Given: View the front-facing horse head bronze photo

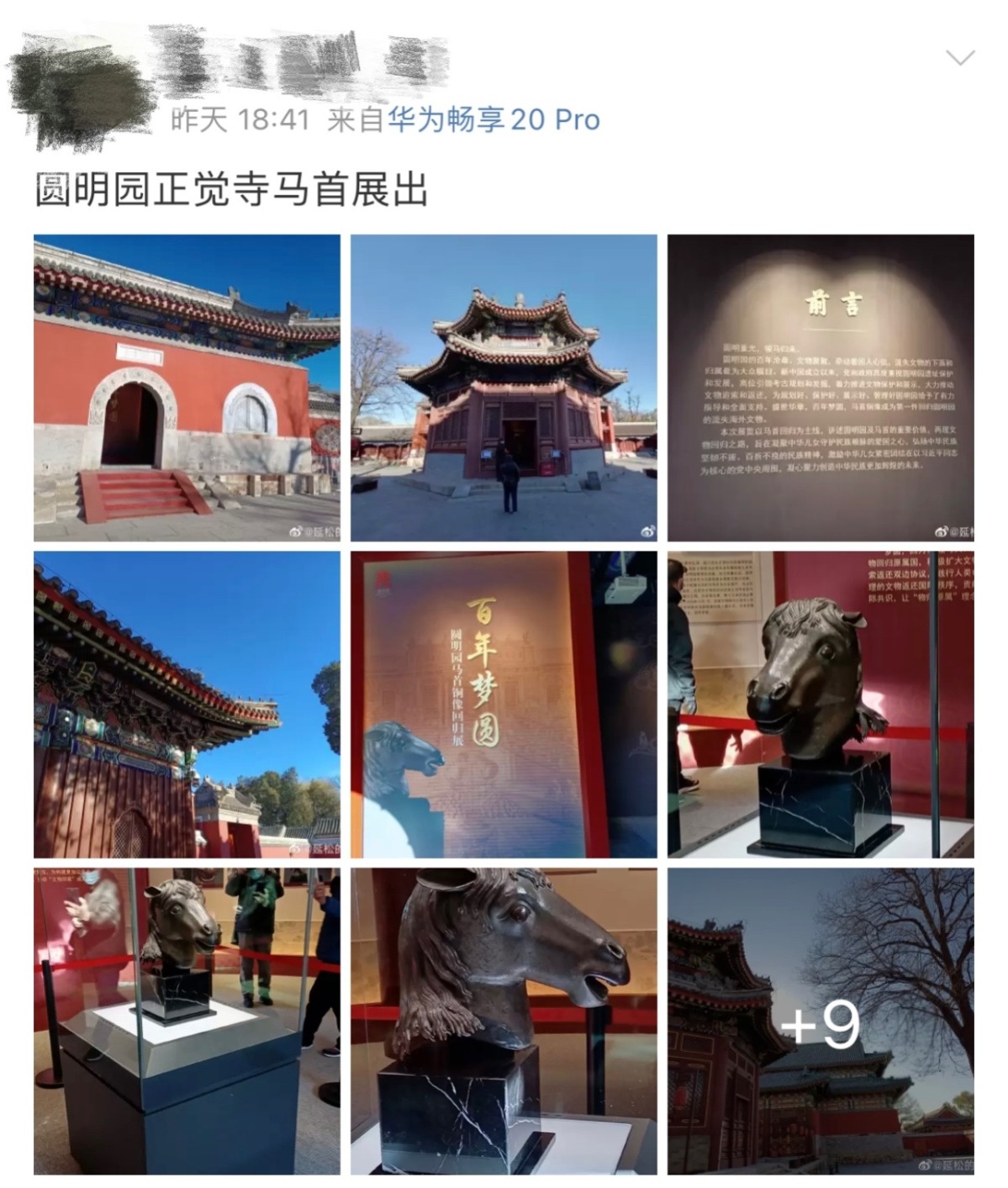Looking at the screenshot, I should pos(821,705).
